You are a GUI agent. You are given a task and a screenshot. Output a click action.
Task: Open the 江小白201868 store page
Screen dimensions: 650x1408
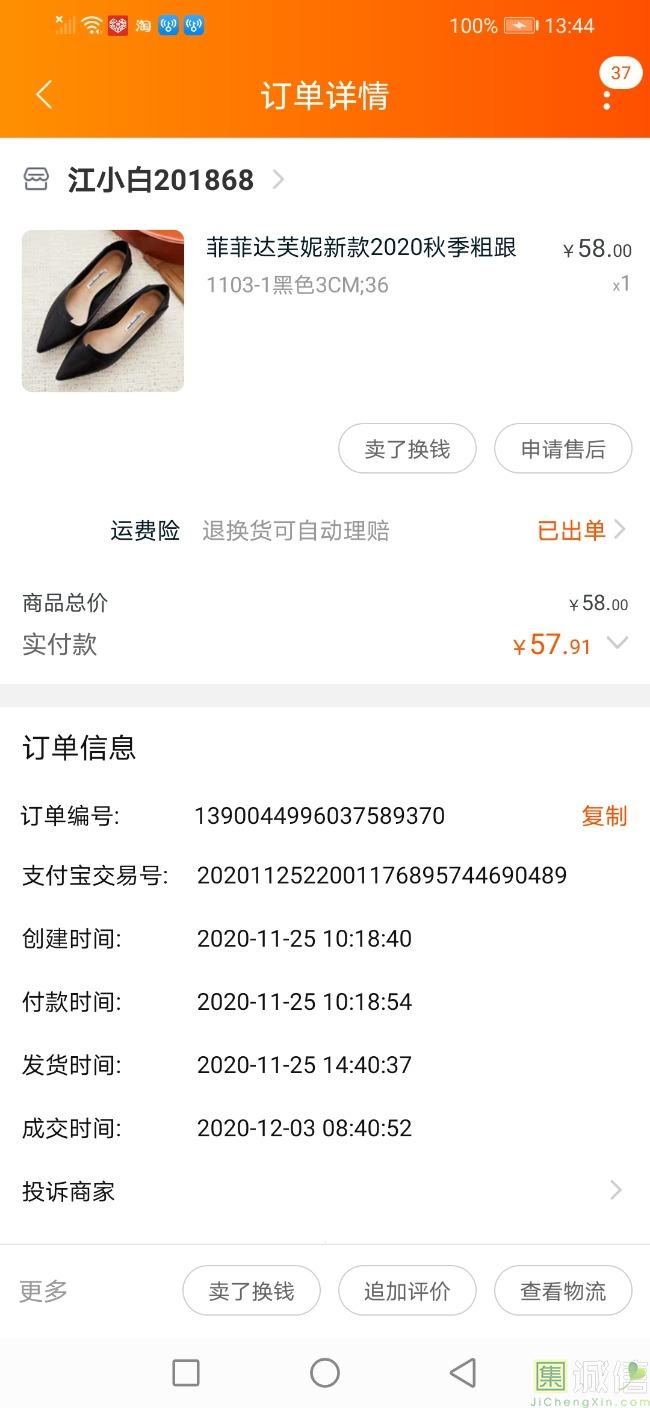(x=160, y=180)
